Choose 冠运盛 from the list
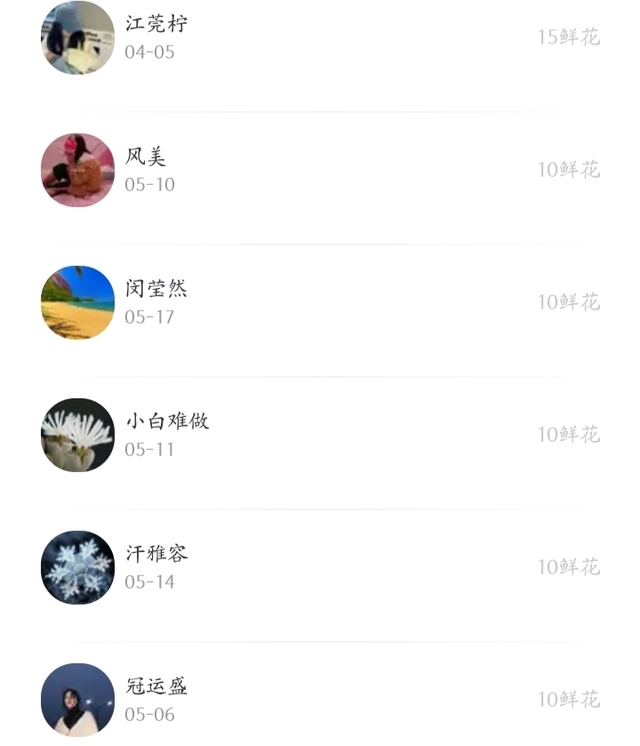This screenshot has height=746, width=640. click(320, 699)
